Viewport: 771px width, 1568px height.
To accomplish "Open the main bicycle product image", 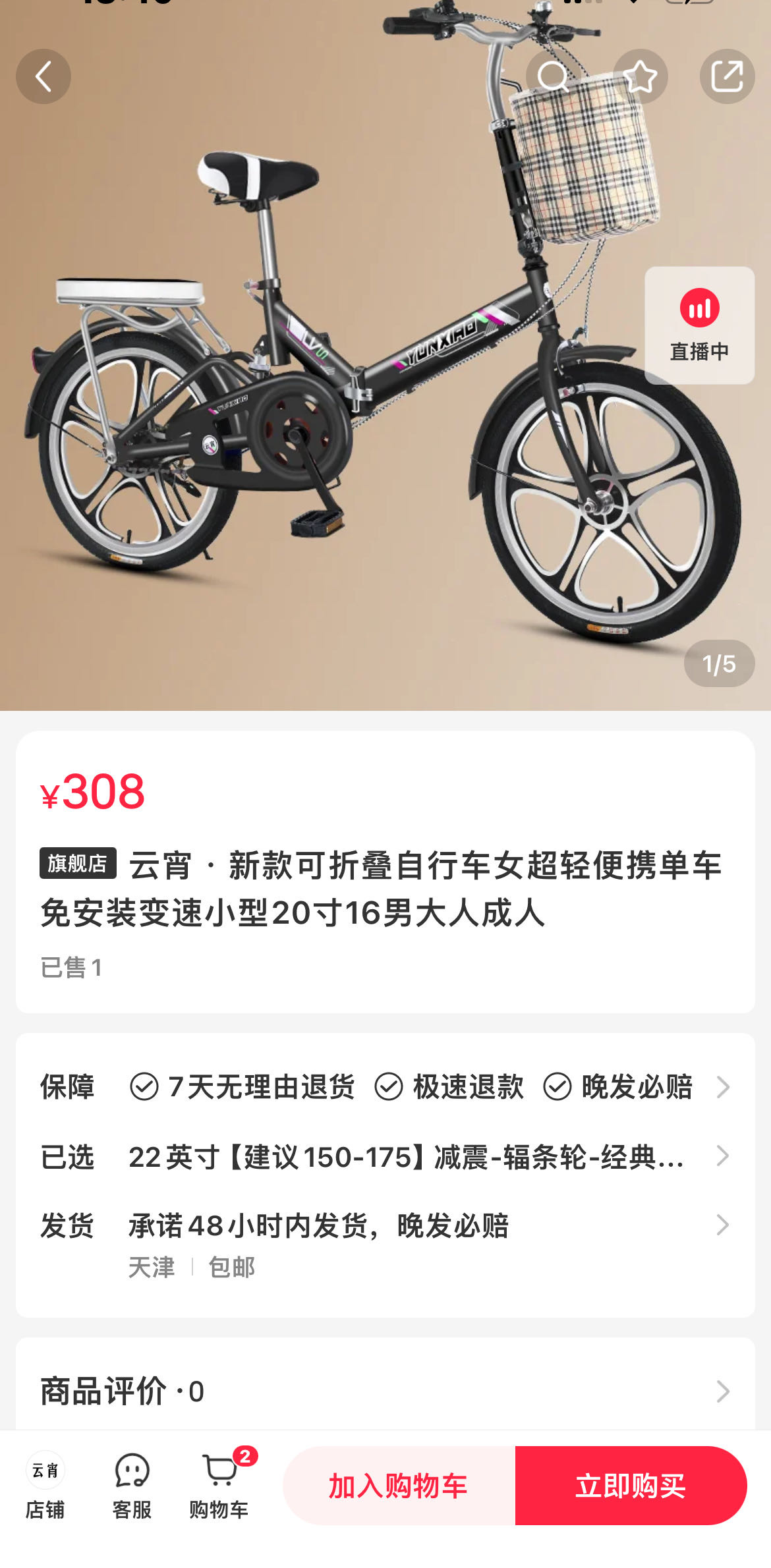I will [x=385, y=356].
